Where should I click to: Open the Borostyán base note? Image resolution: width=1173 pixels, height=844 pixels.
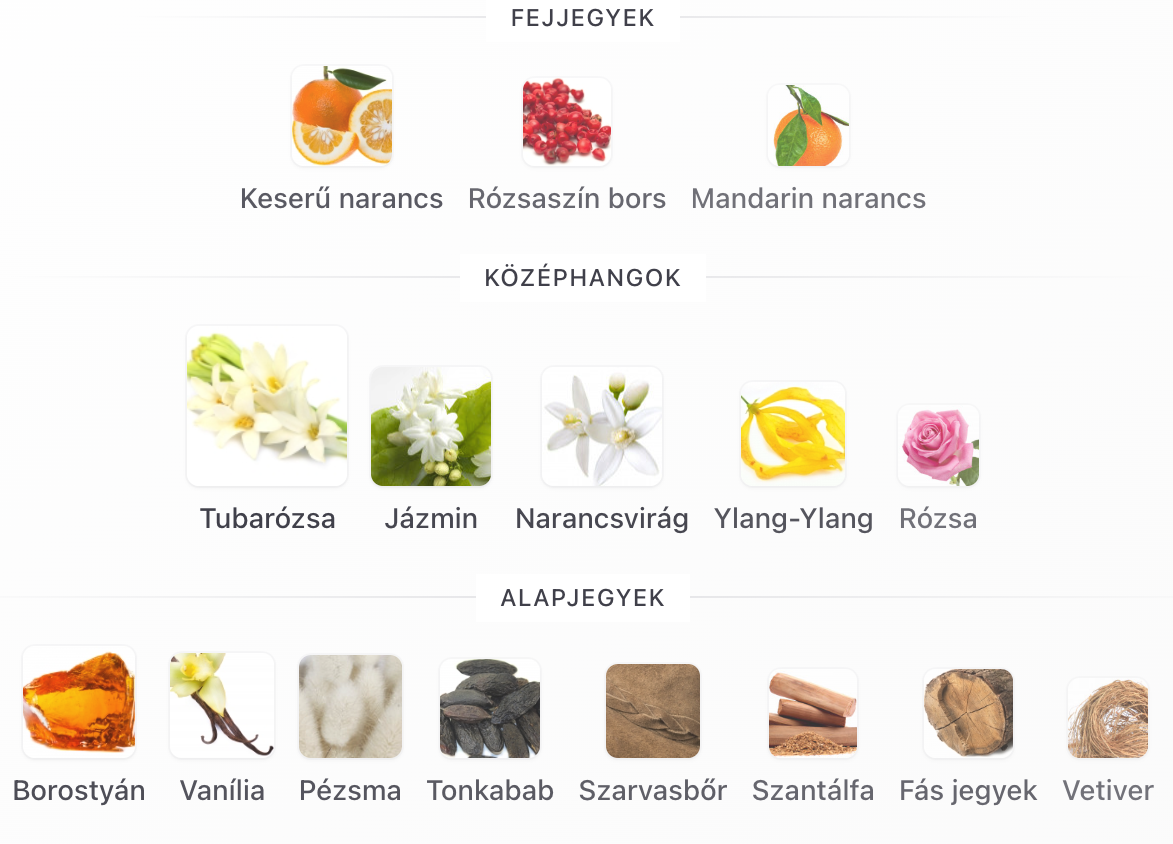[x=79, y=702]
